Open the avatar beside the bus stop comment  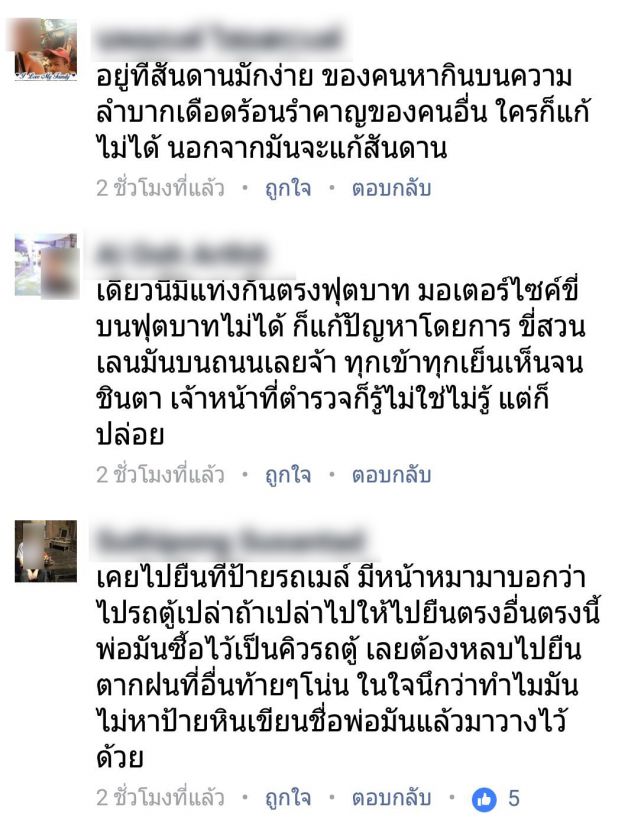coord(46,551)
